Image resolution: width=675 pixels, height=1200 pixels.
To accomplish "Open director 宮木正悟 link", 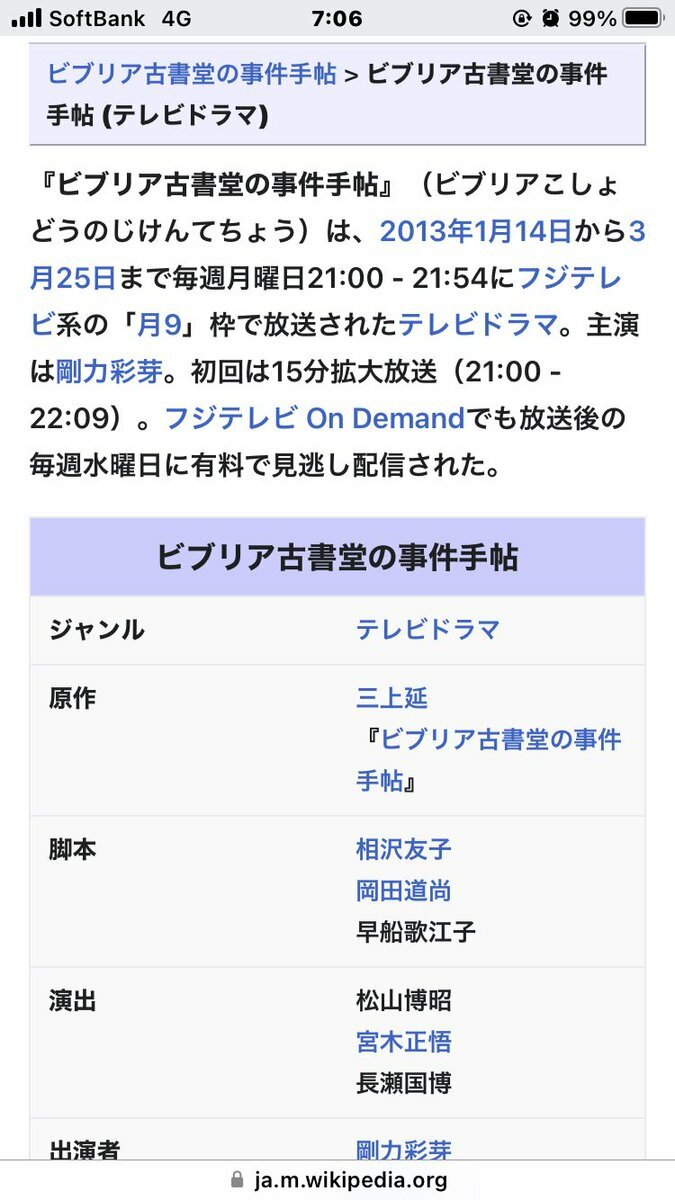I will tap(404, 1042).
